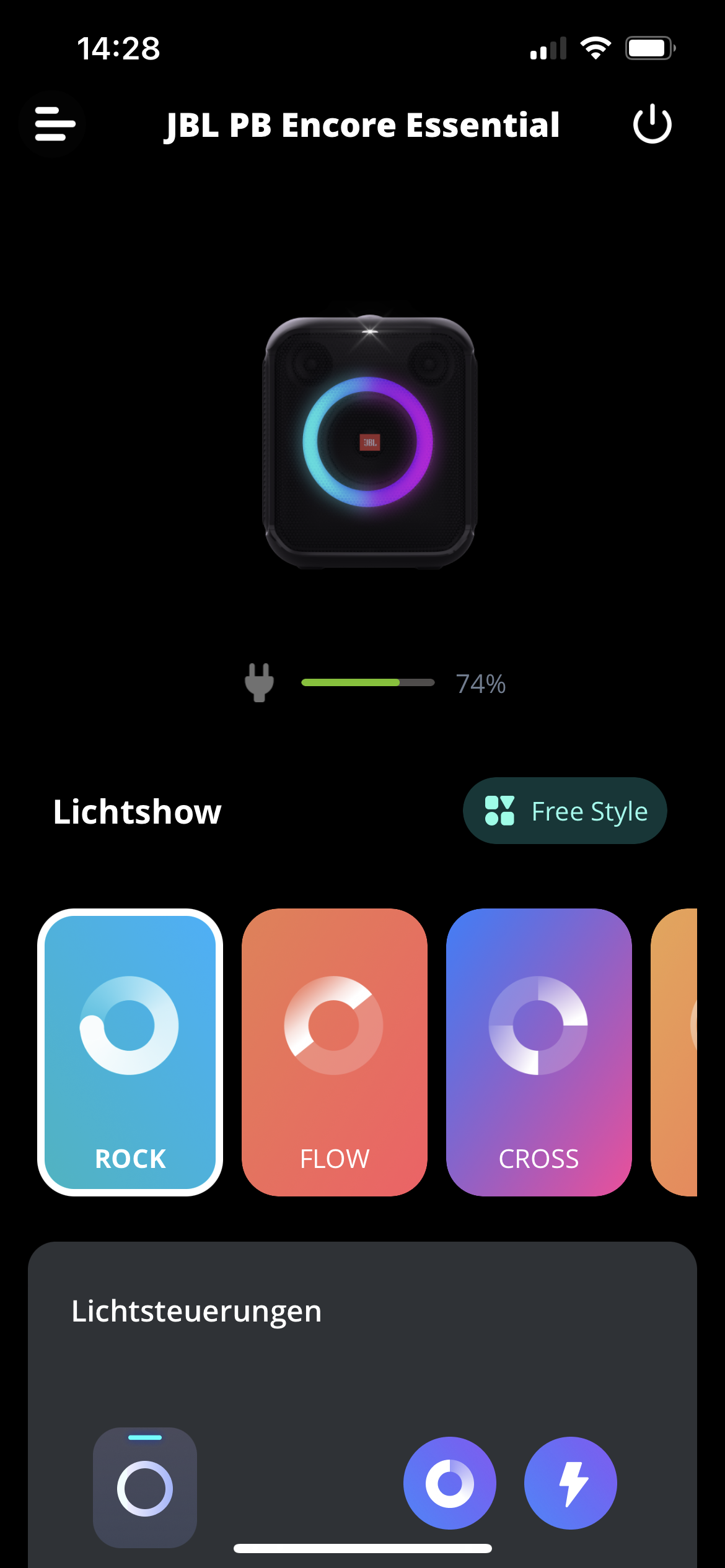The width and height of the screenshot is (725, 1568).
Task: Select the partly visible orange light show card
Action: click(675, 1052)
